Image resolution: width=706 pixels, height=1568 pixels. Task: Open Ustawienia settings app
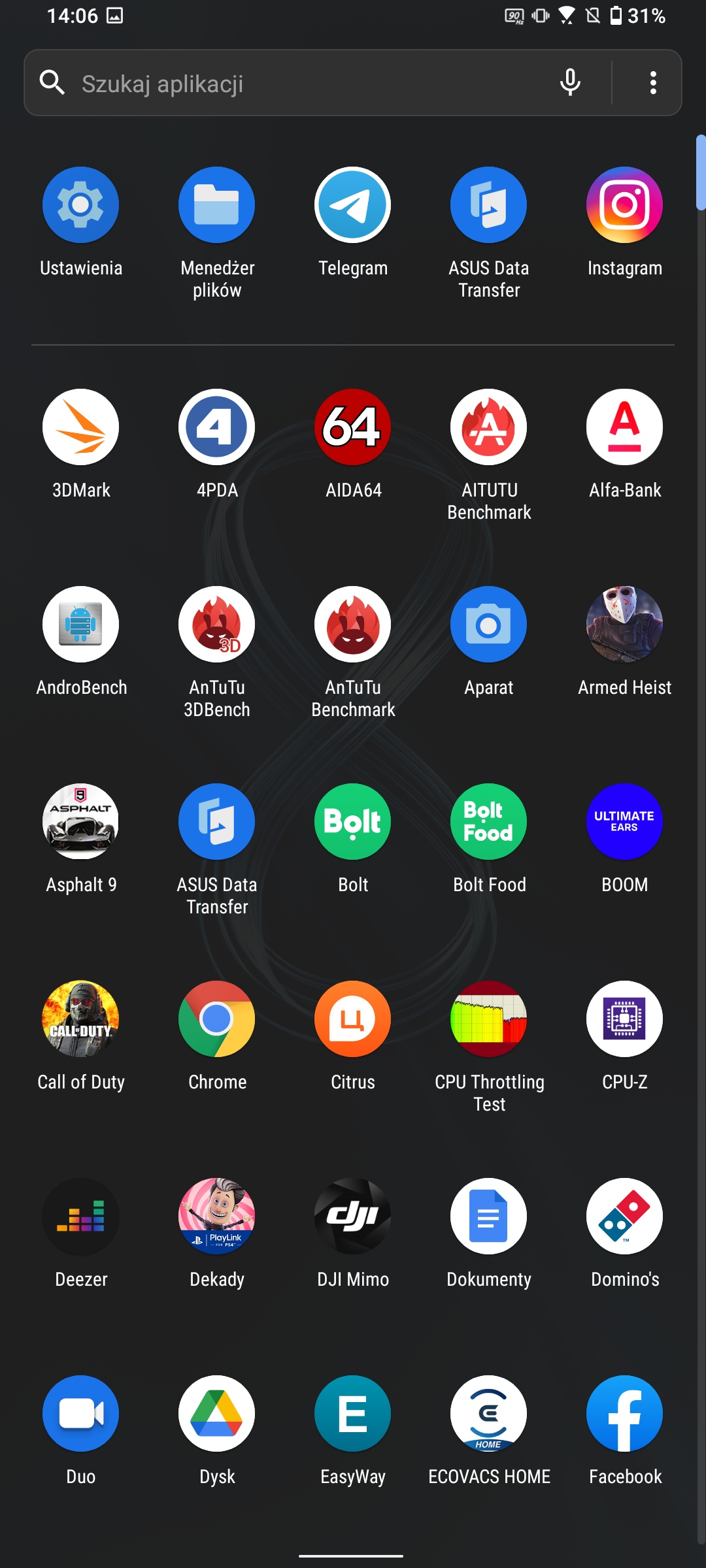[81, 205]
